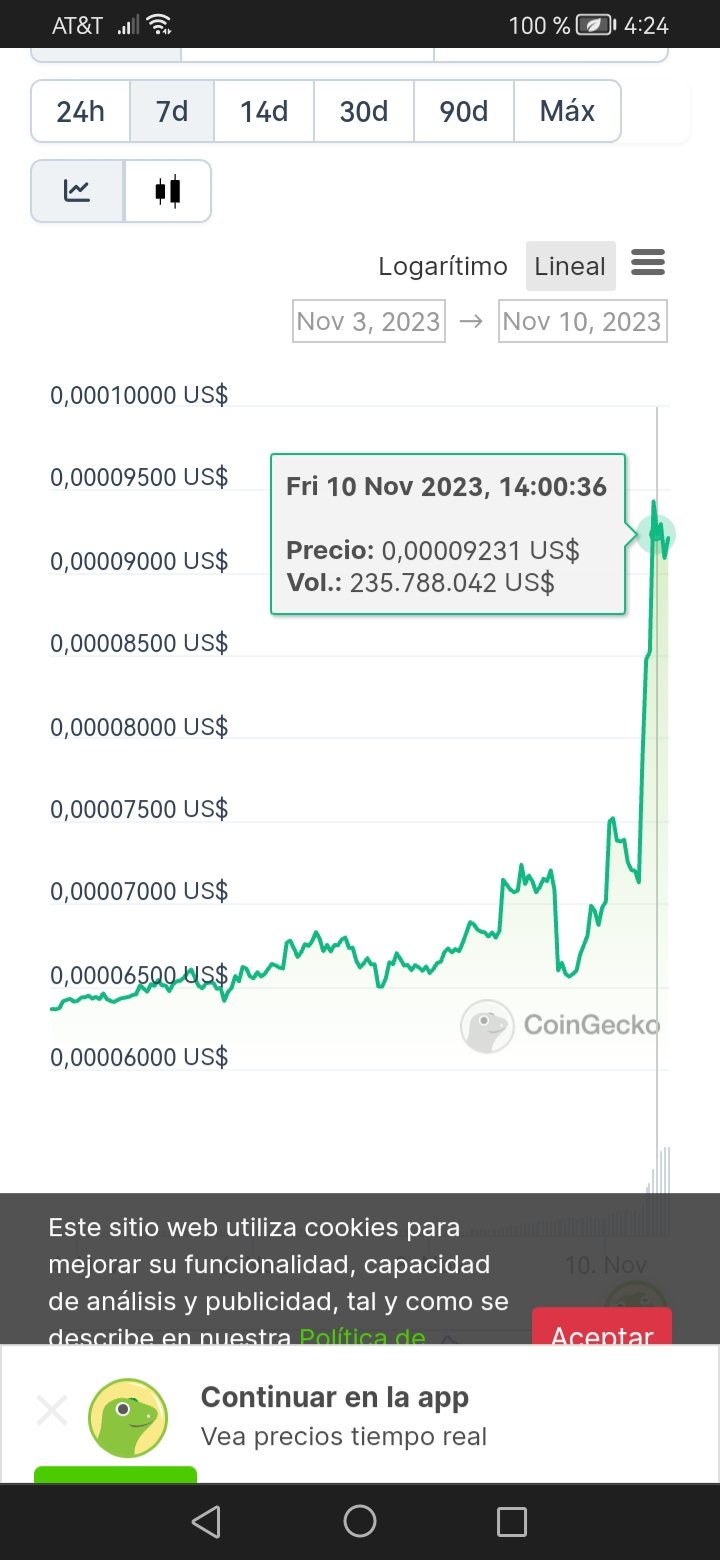Switch chart scale to Logarítmico
720x1560 pixels.
pos(443,267)
